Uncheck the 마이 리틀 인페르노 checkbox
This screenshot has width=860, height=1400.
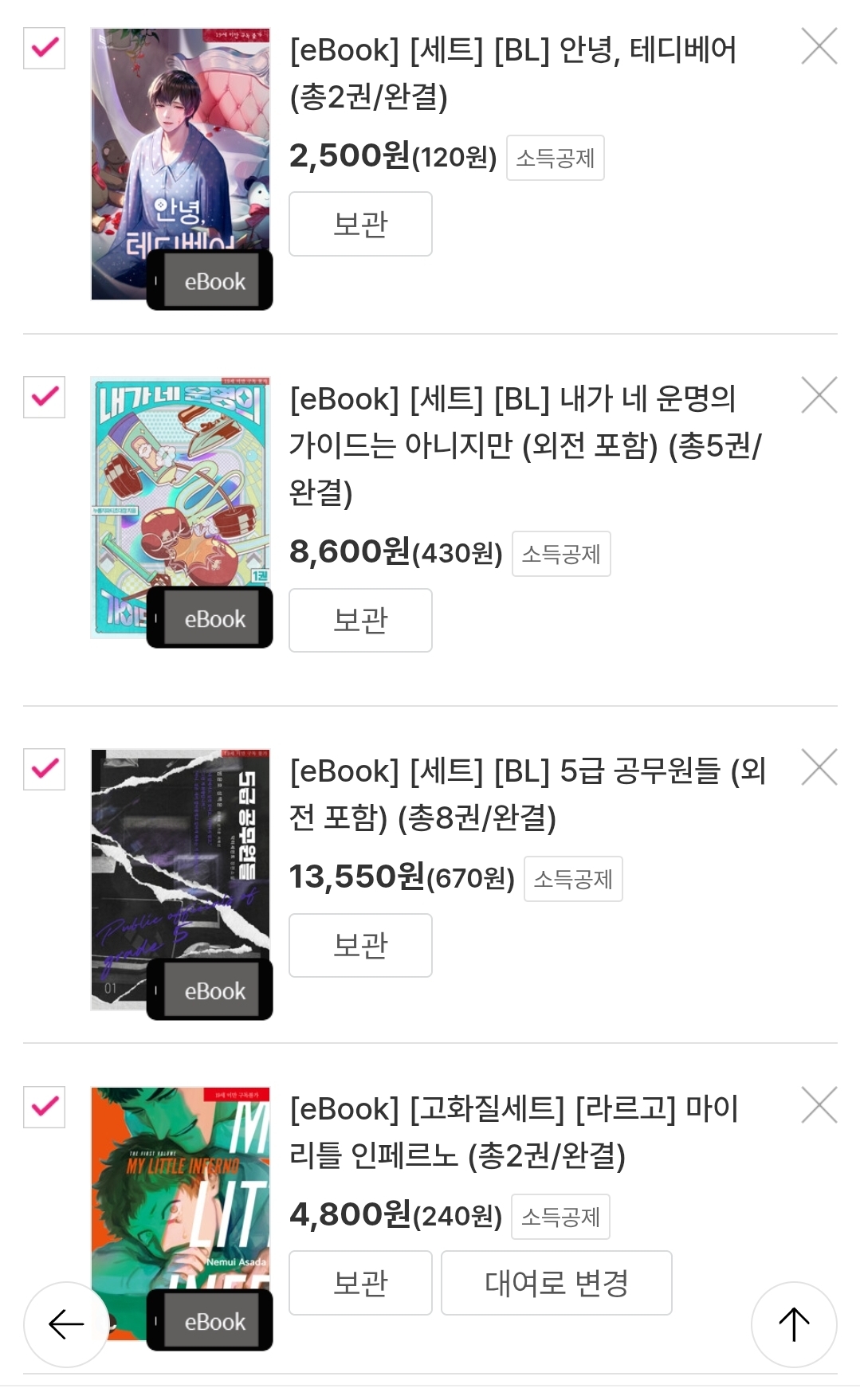45,1107
